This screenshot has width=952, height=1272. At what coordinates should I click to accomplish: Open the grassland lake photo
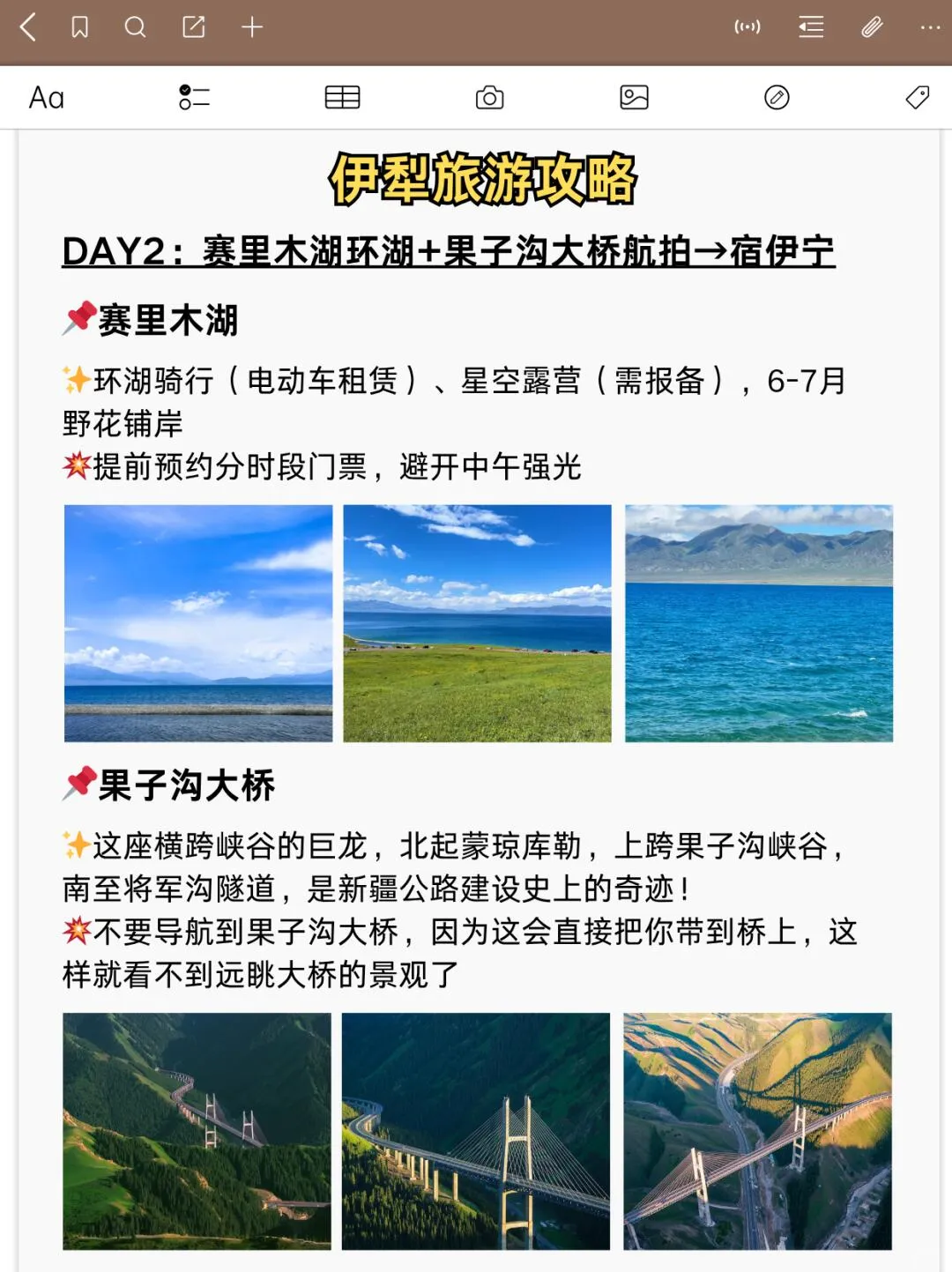click(477, 622)
